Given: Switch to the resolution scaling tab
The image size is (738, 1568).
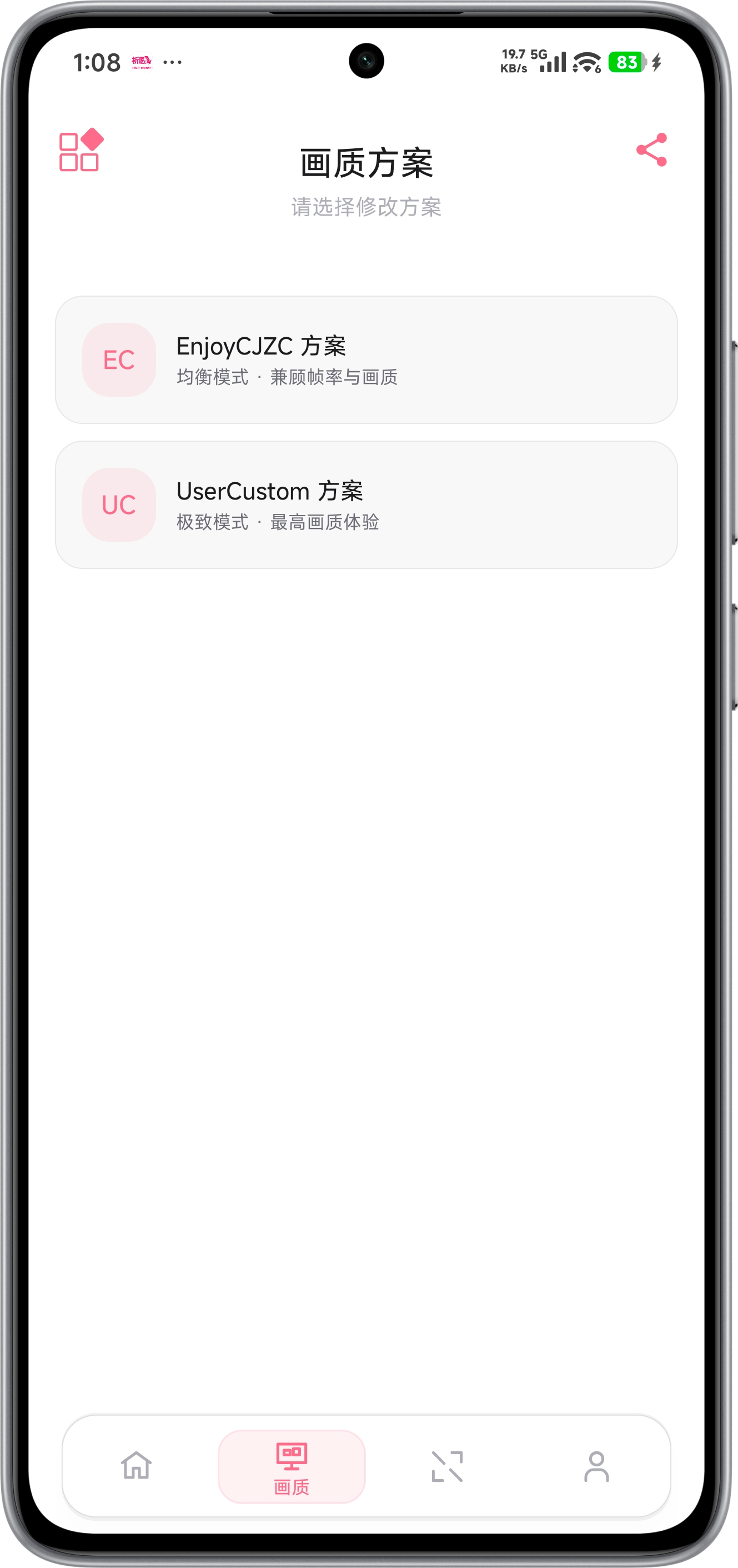Looking at the screenshot, I should coord(447,1466).
